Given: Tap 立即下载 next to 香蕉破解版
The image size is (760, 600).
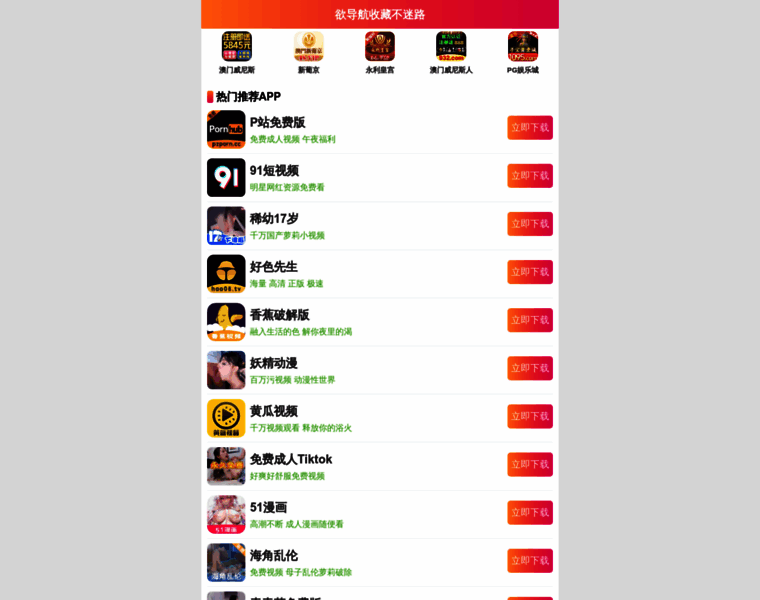Looking at the screenshot, I should pyautogui.click(x=530, y=320).
